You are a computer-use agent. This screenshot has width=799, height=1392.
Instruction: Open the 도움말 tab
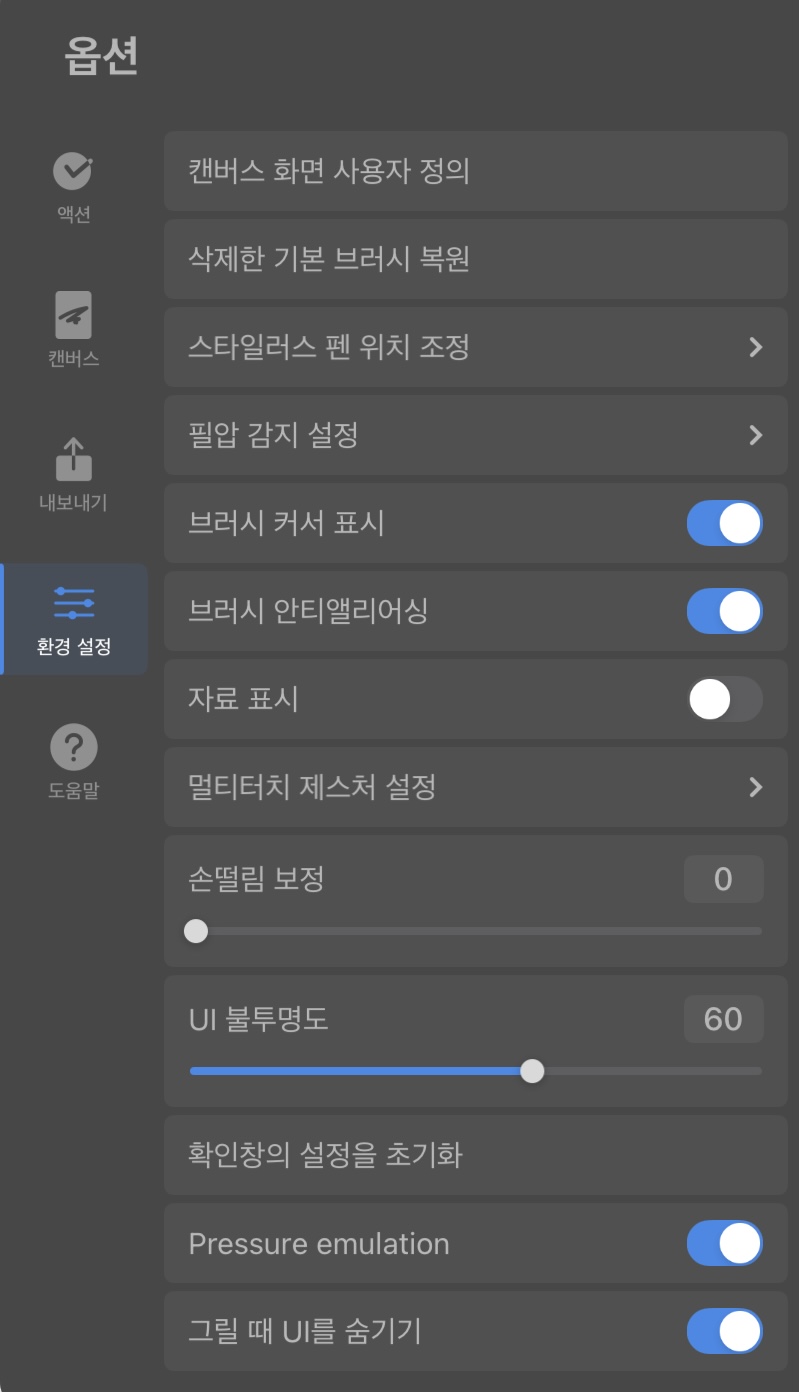(73, 762)
